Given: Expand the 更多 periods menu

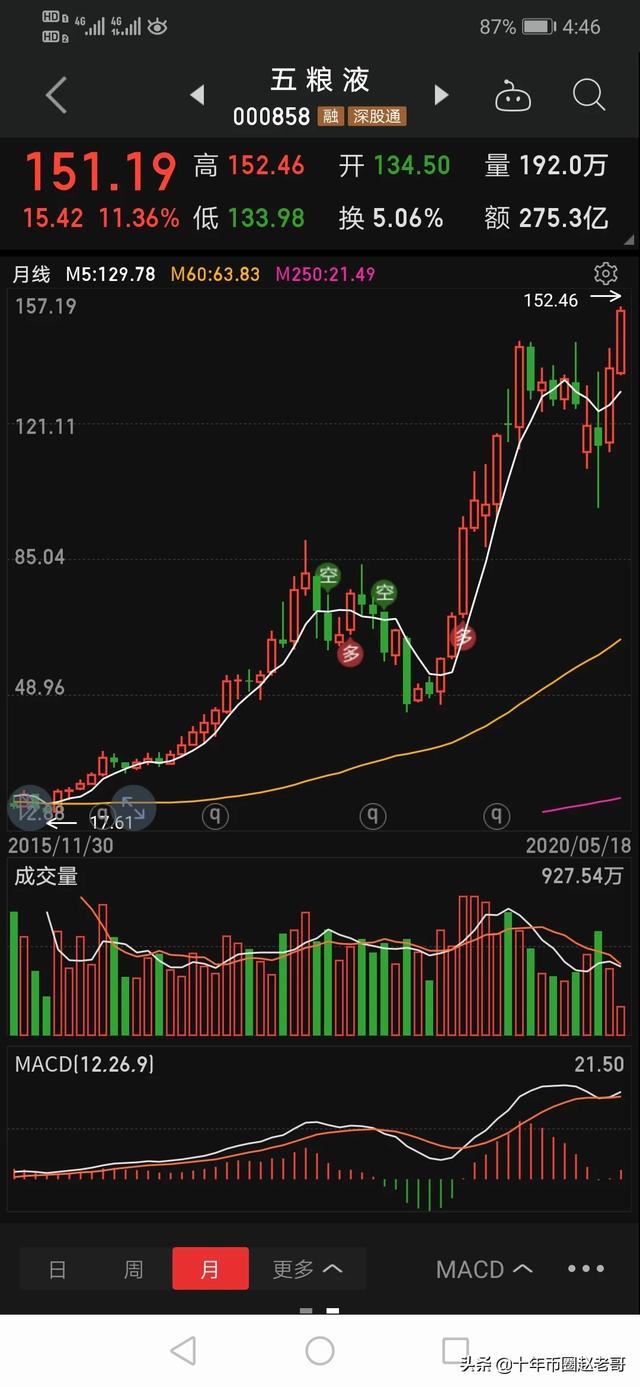Looking at the screenshot, I should pos(307,1269).
